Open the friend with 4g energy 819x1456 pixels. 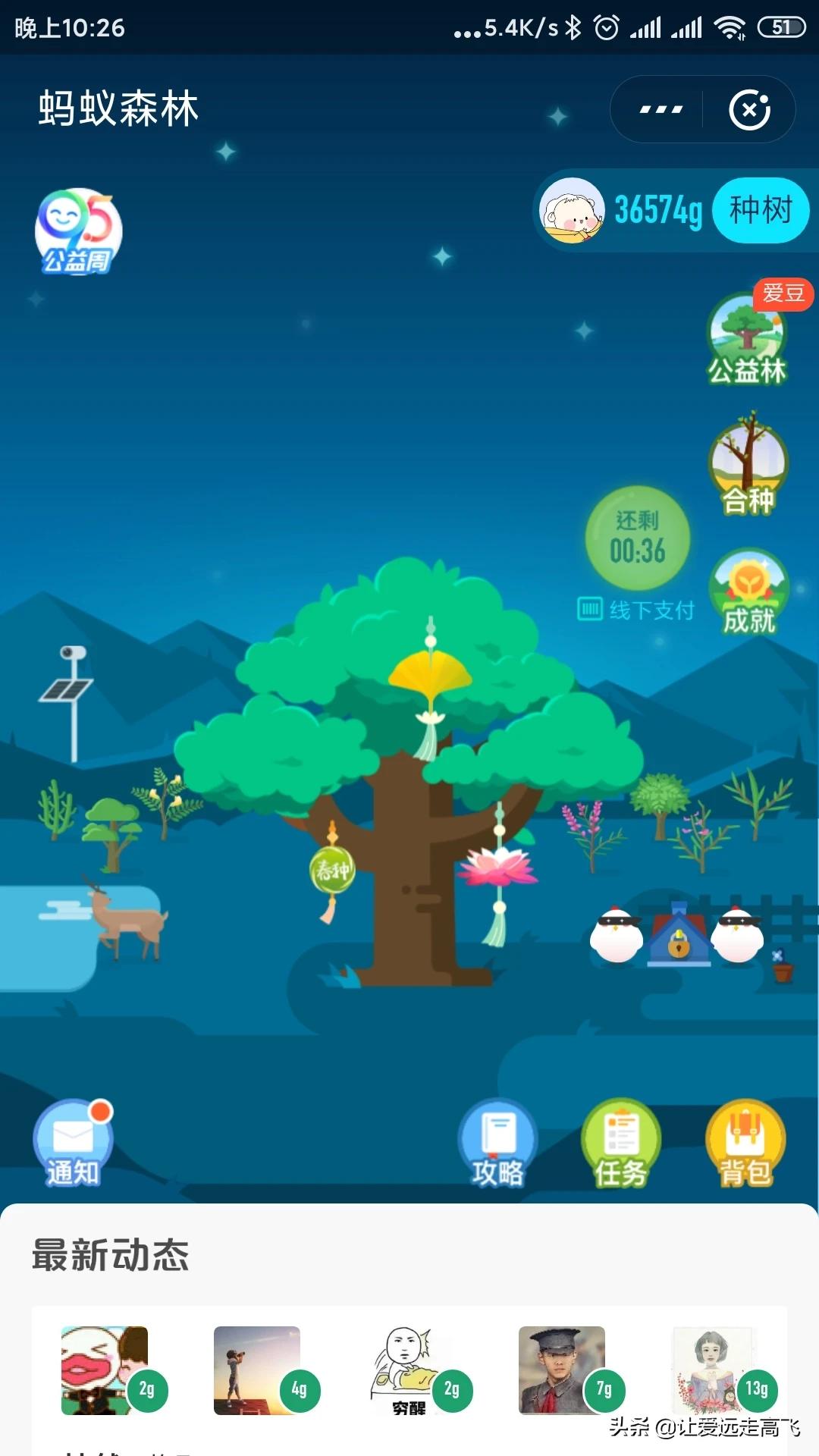(257, 1370)
